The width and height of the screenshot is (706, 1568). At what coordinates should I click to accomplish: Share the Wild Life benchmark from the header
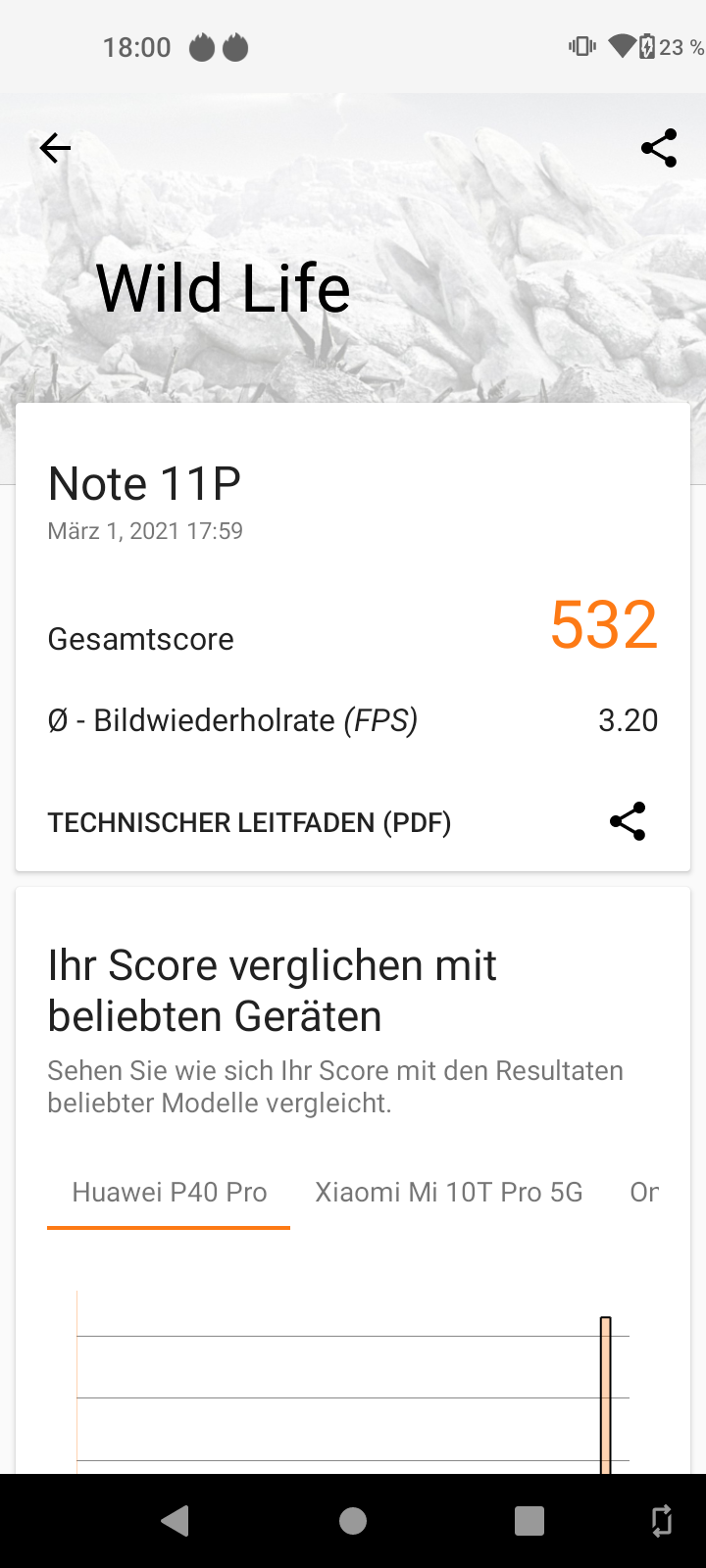coord(659,148)
